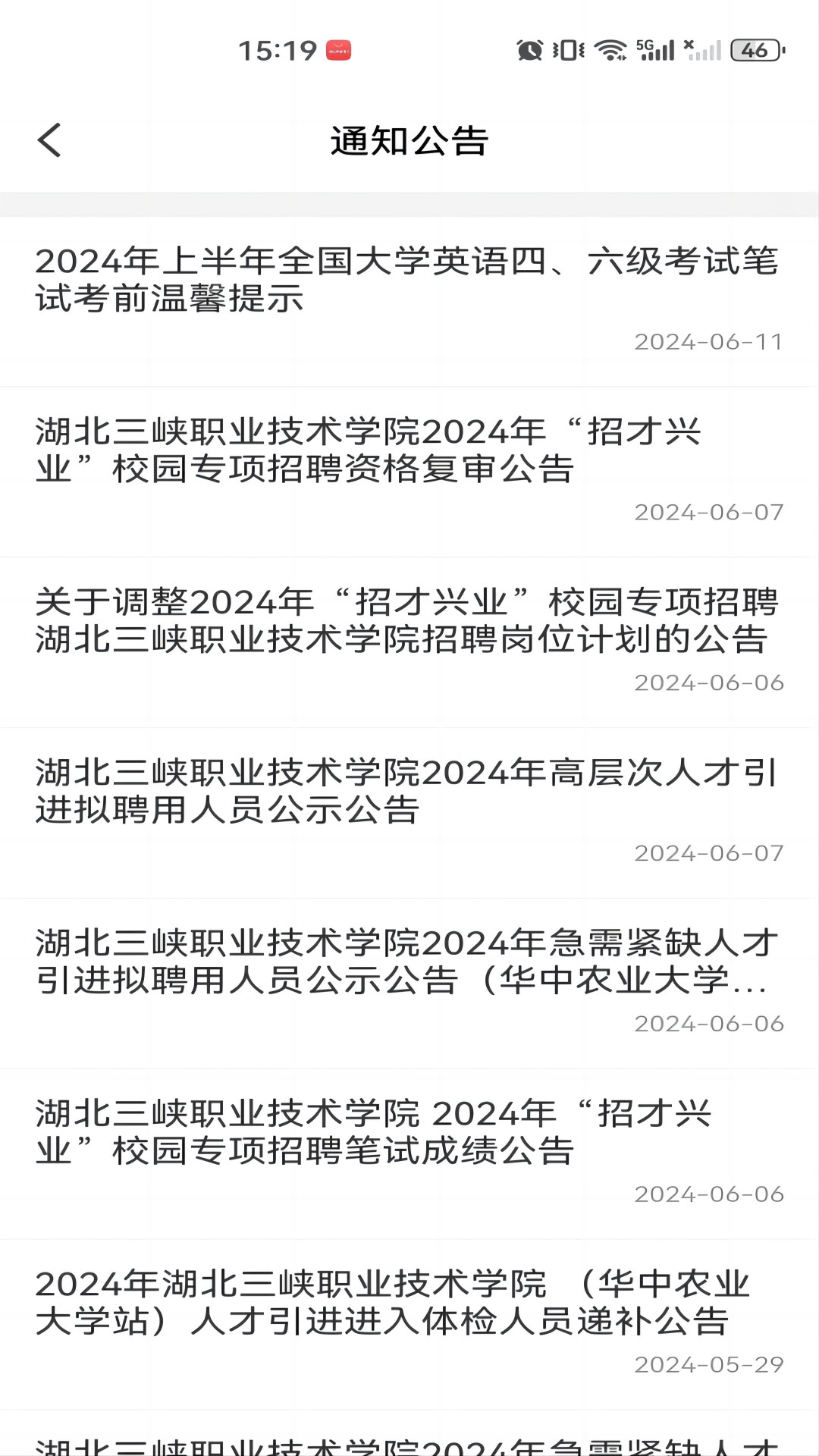Open the 校园专项招聘笔试成绩公告
The height and width of the screenshot is (1456, 819).
[x=409, y=1133]
